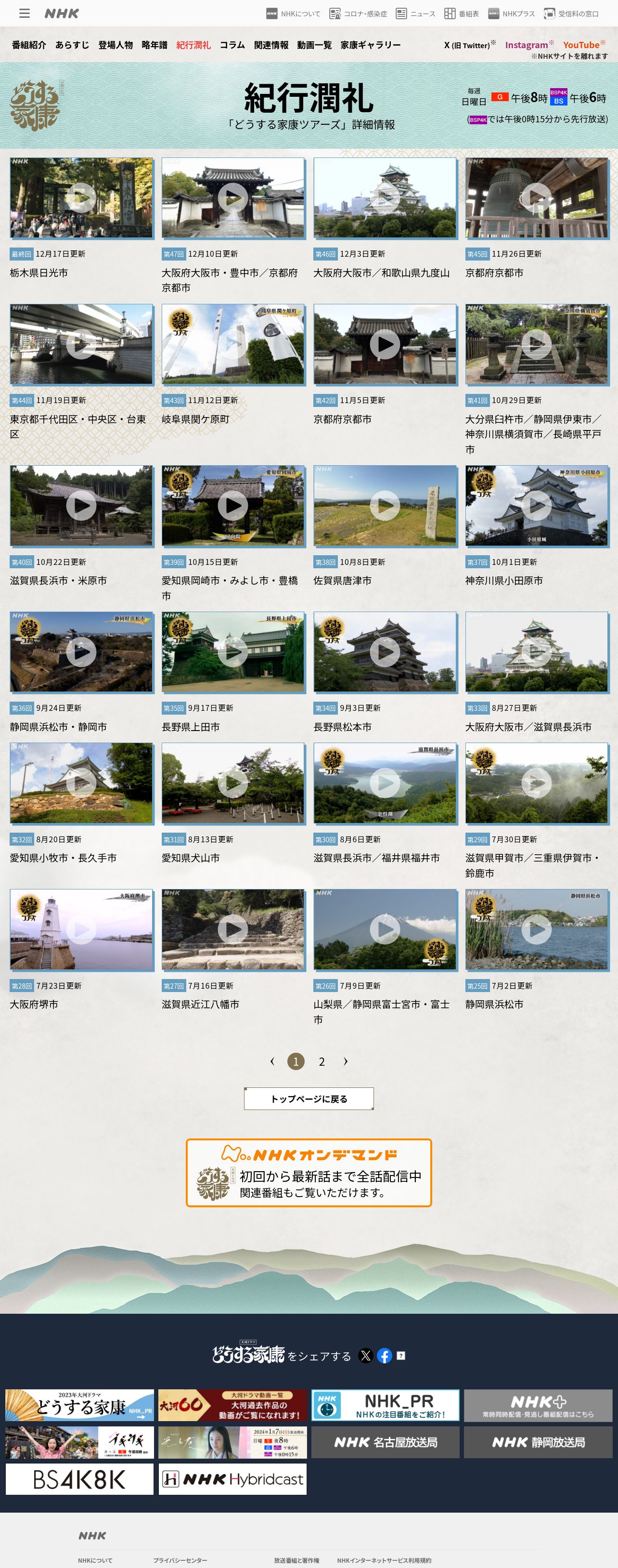Play the 第28回 大阪府堺市 video
618x1568 pixels.
point(81,929)
